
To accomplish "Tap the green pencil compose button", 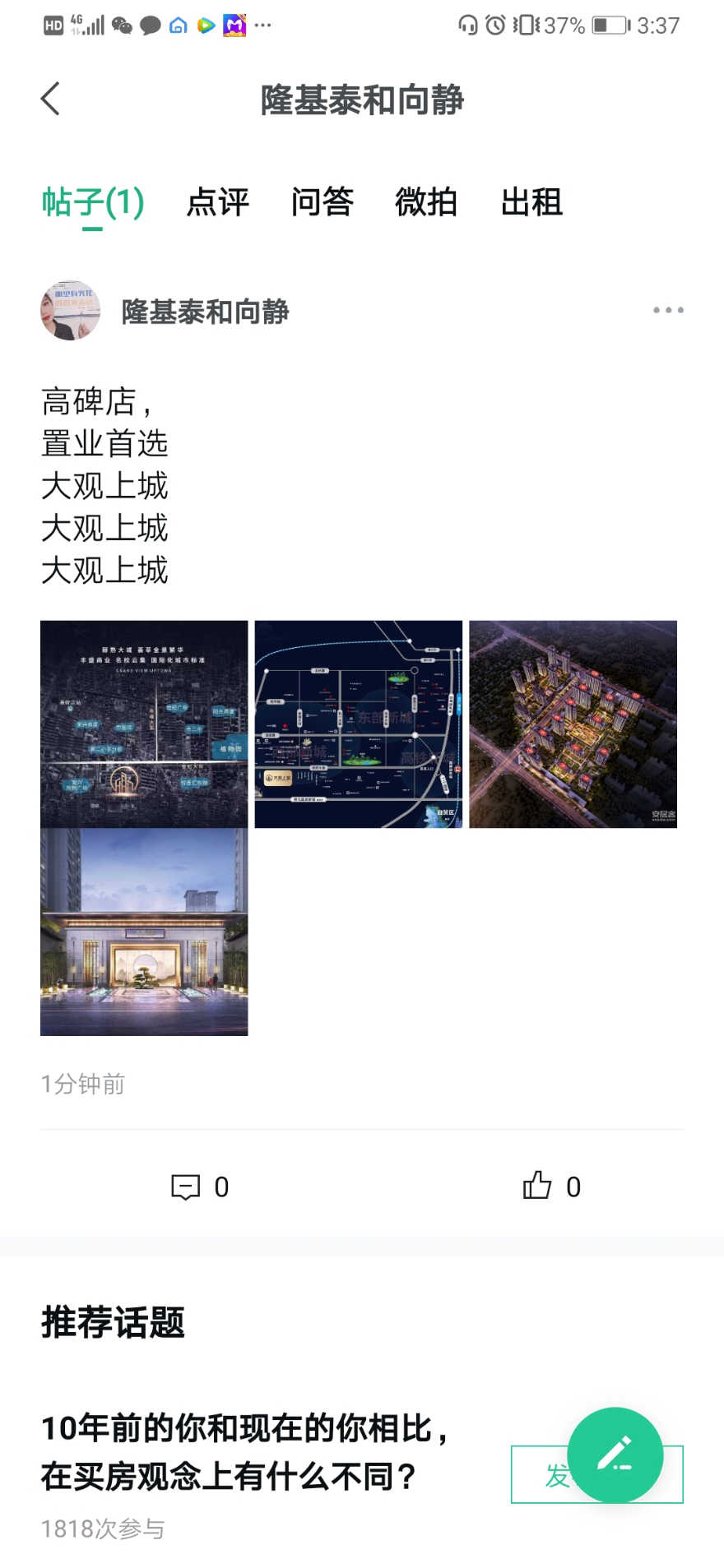I will click(615, 1455).
